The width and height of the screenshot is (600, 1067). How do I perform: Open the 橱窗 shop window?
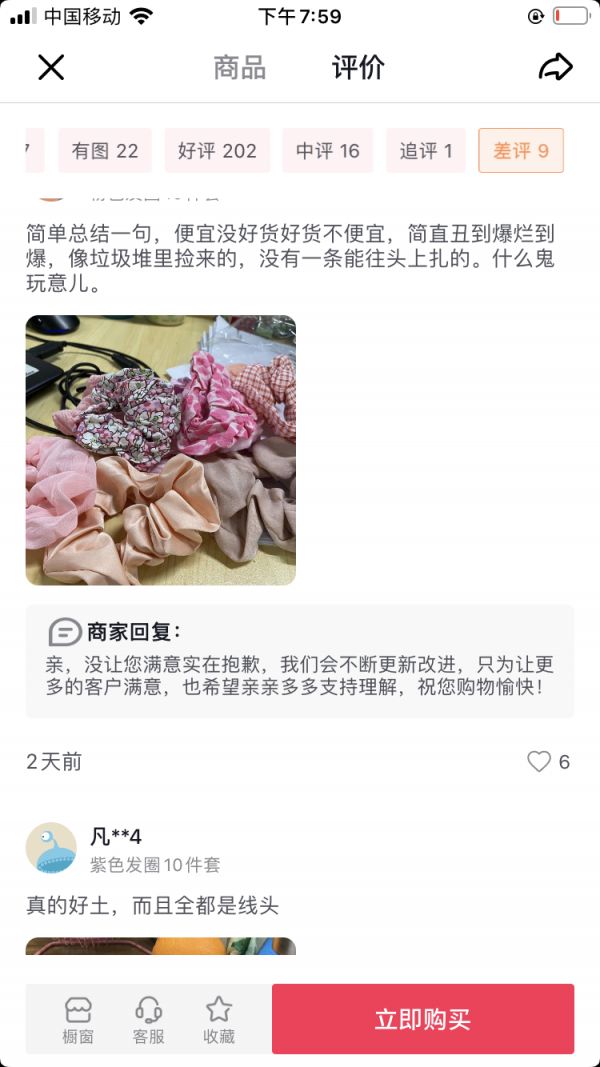(78, 1020)
